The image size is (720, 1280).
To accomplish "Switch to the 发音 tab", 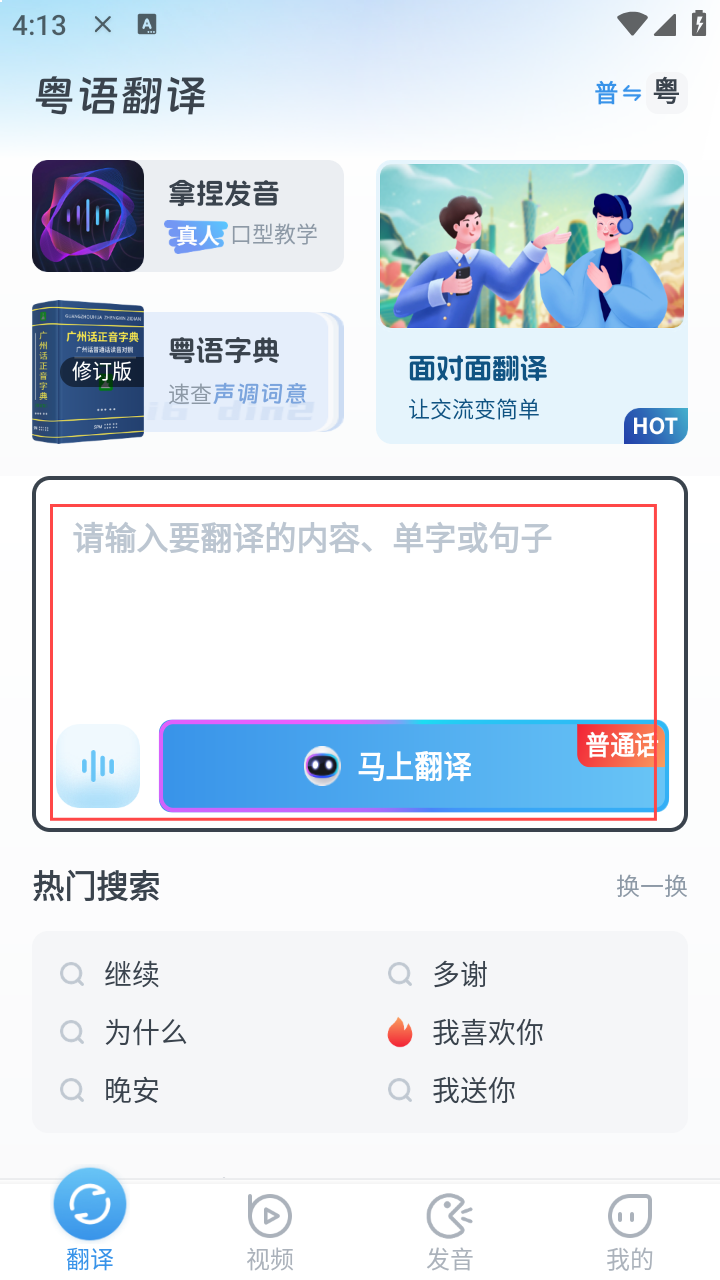I will 450,1230.
